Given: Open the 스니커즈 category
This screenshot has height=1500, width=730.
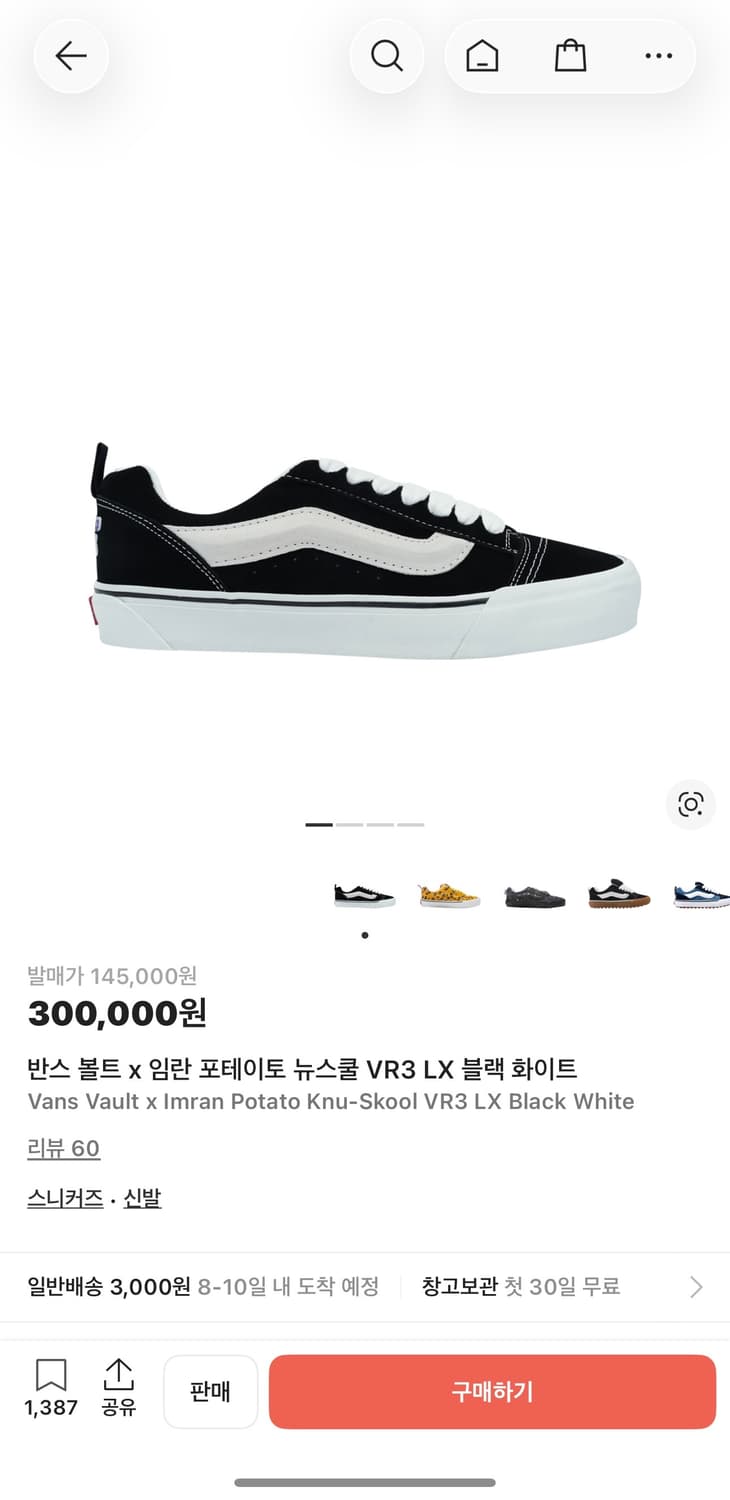Looking at the screenshot, I should [63, 1196].
